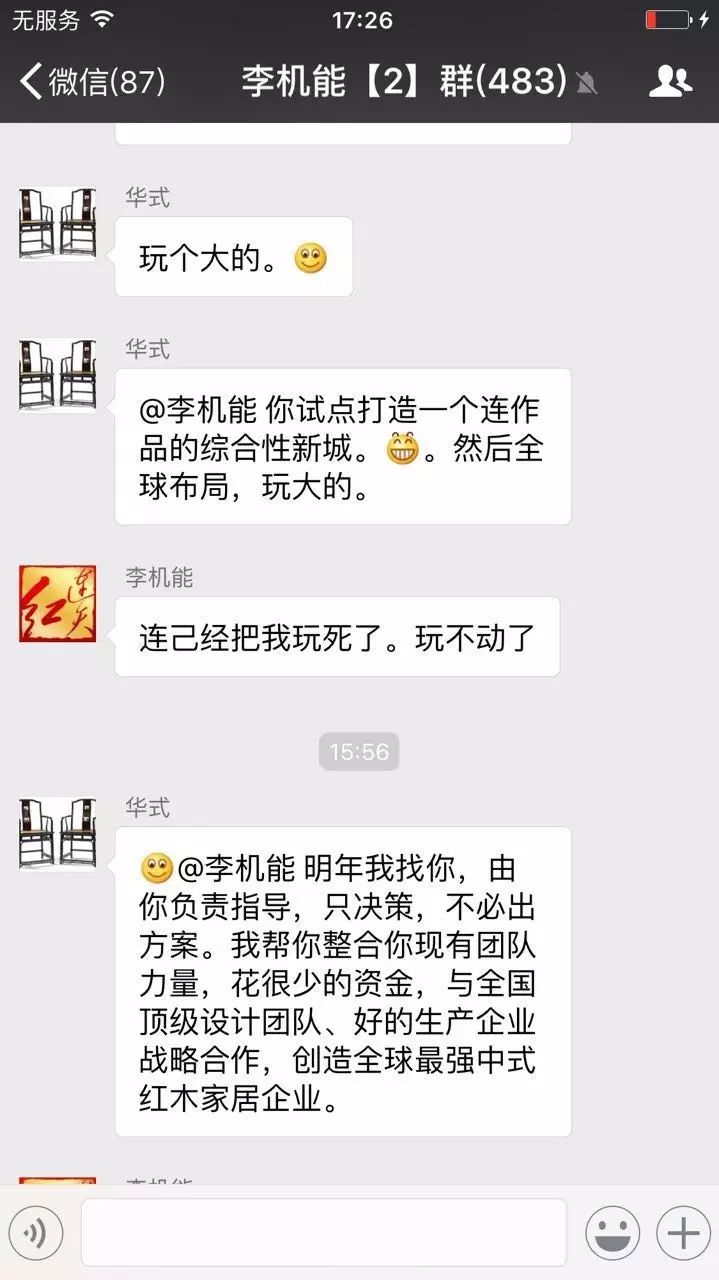Open the emoji sticker panel
This screenshot has width=719, height=1280.
(x=612, y=1233)
